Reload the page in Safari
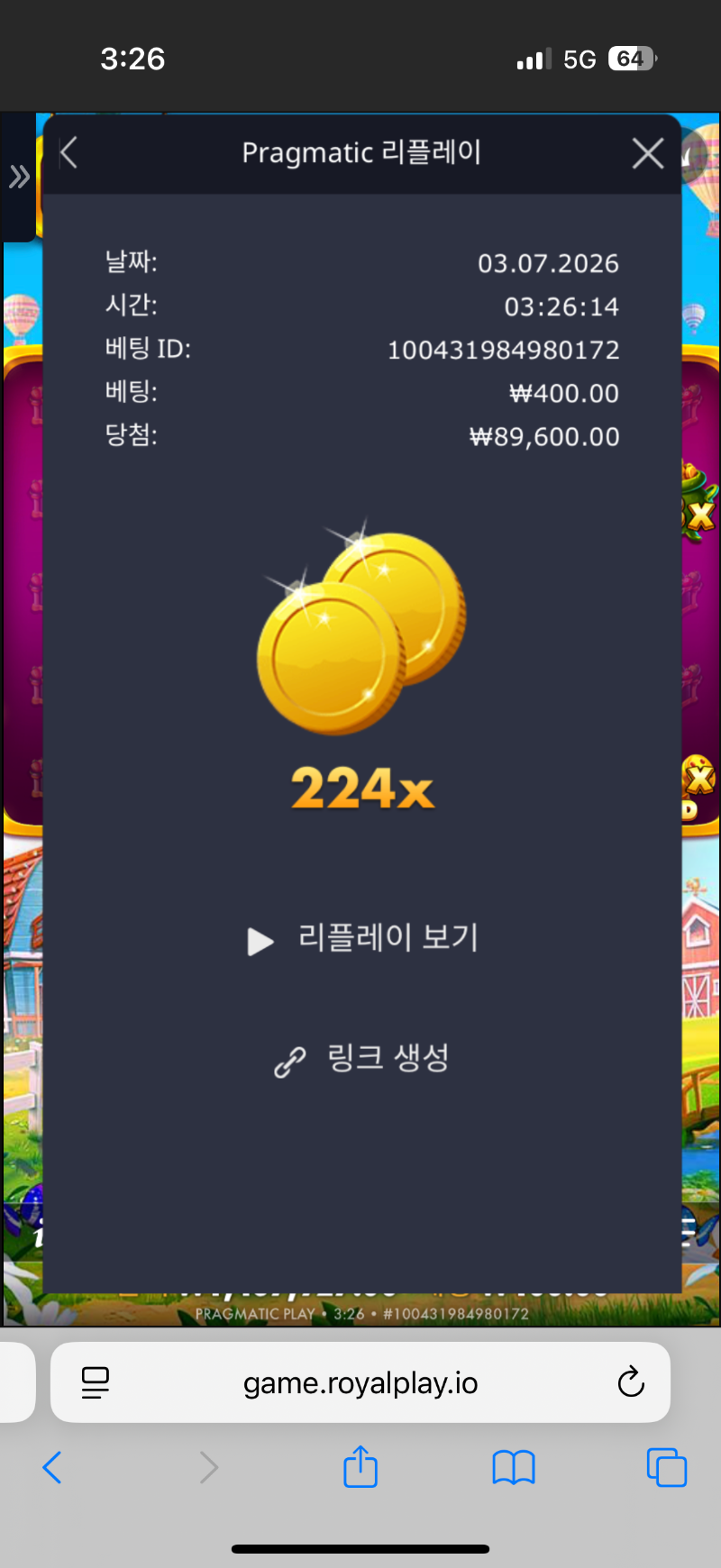The height and width of the screenshot is (1568, 721). click(631, 1381)
